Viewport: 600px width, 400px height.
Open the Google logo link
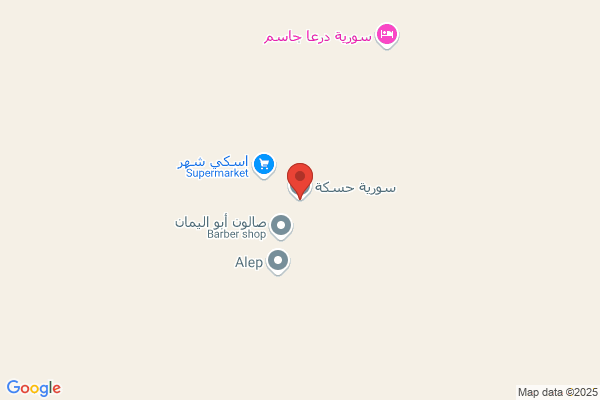pos(34,388)
